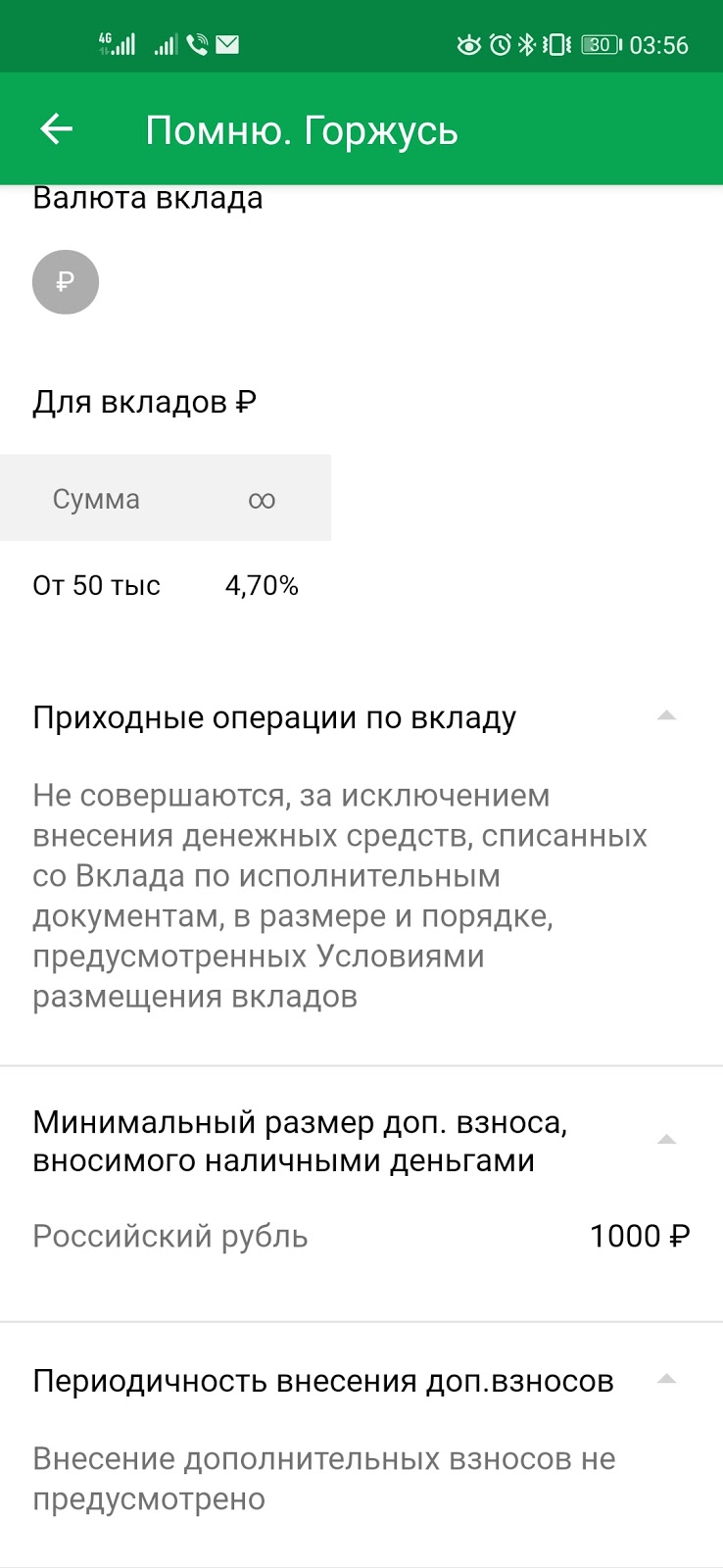Collapse the «Приходные операции по вкладу» section
Viewport: 723px width, 1568px height.
point(666,716)
